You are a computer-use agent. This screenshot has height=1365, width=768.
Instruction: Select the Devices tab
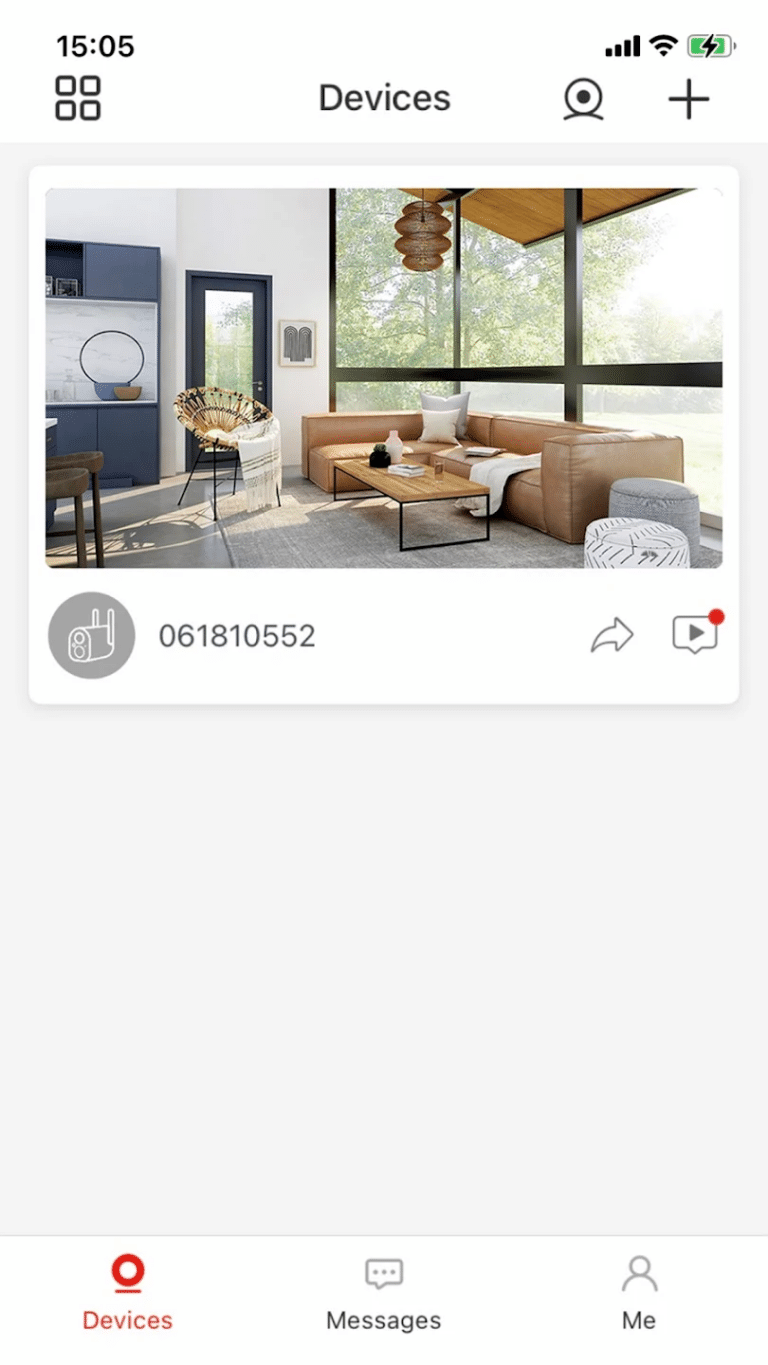(x=128, y=1292)
